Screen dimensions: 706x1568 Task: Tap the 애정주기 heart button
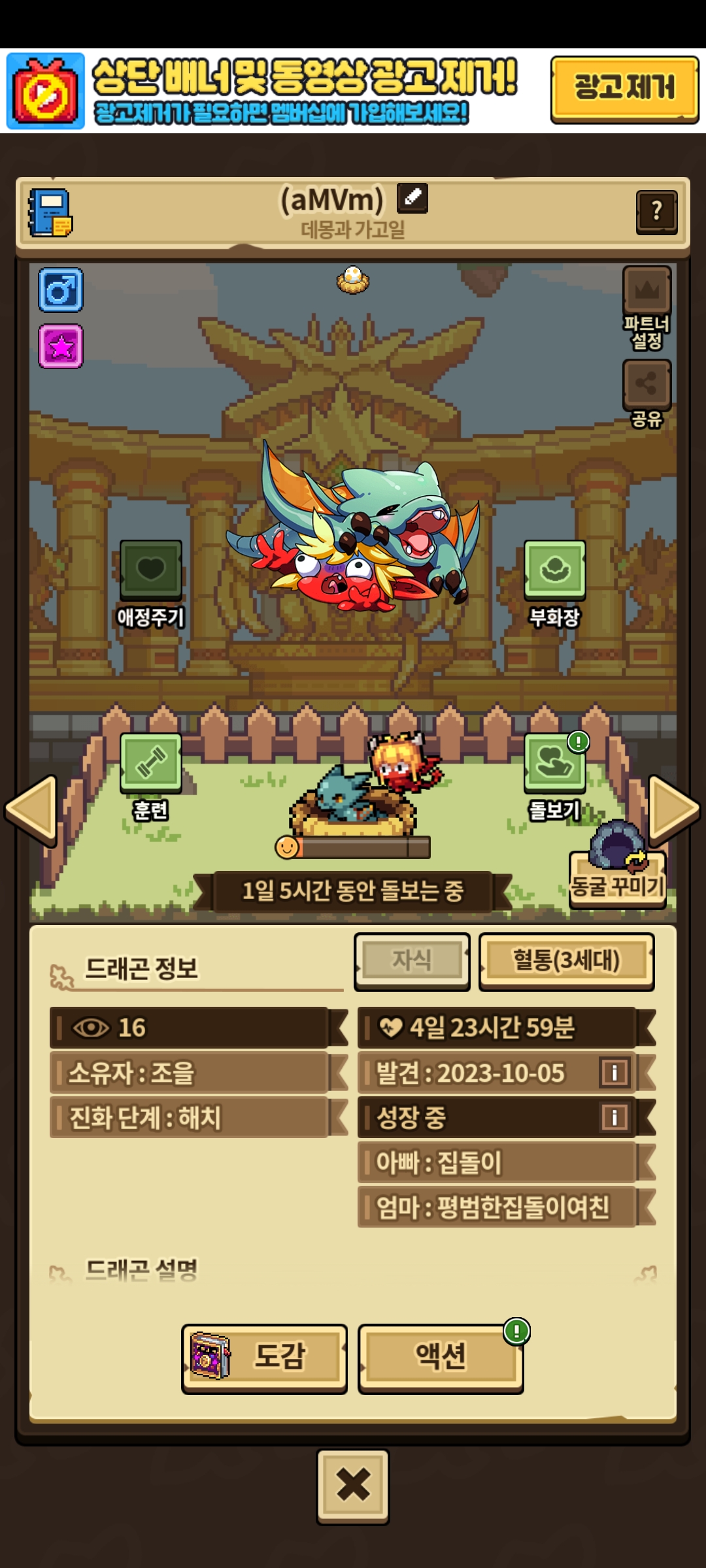(150, 570)
